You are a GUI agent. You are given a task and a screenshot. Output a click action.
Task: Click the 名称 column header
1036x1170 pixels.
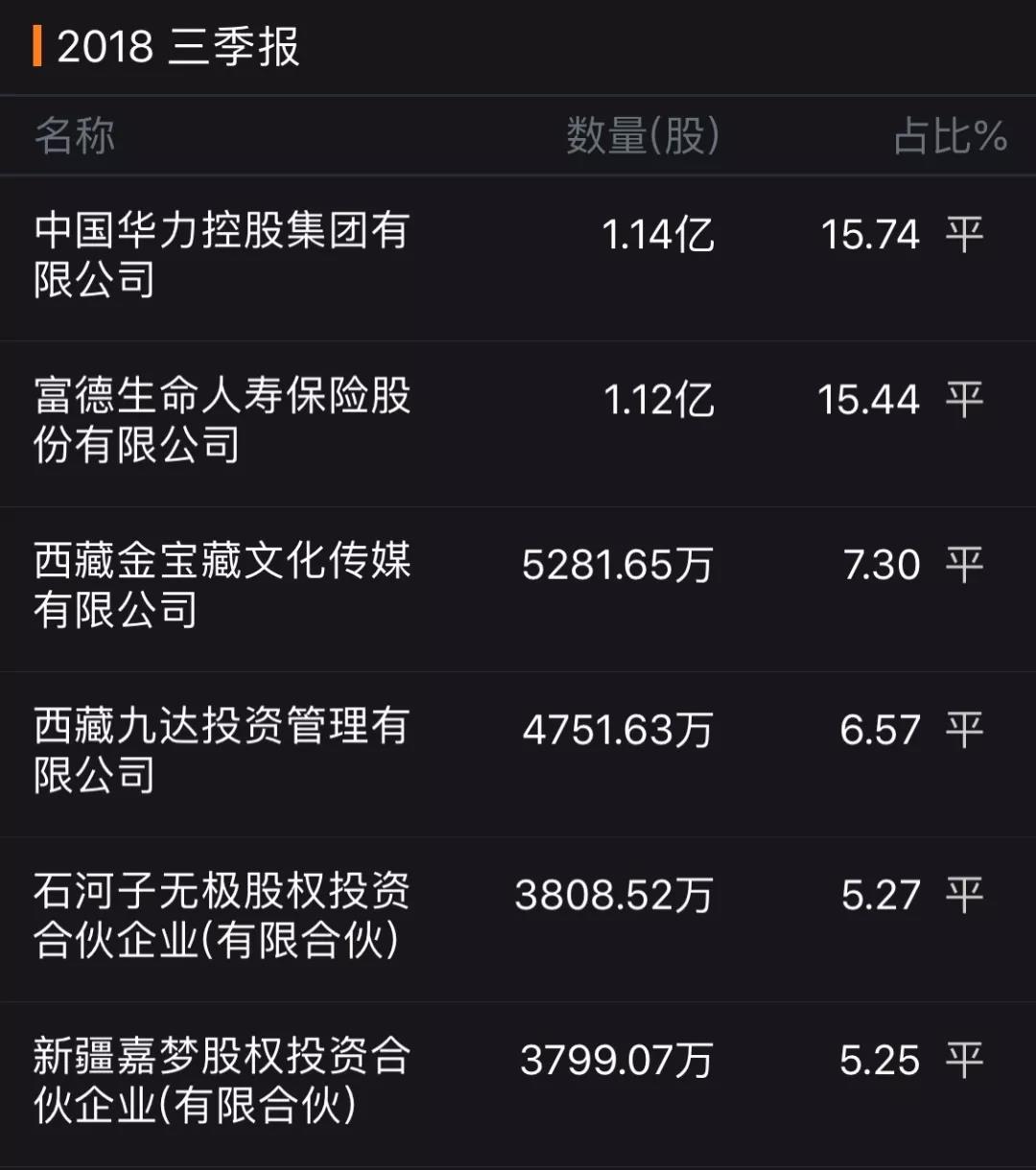73,135
